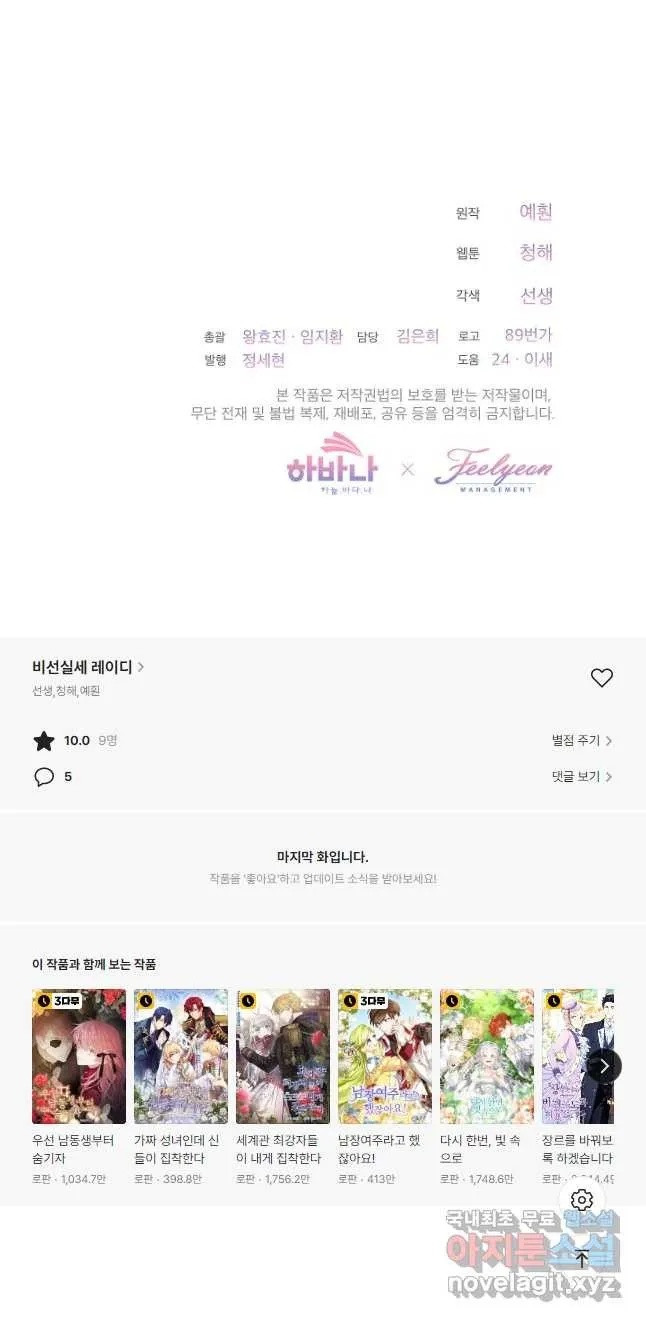
Task: Tap 별점 주기 to rate the series
Action: 581,741
